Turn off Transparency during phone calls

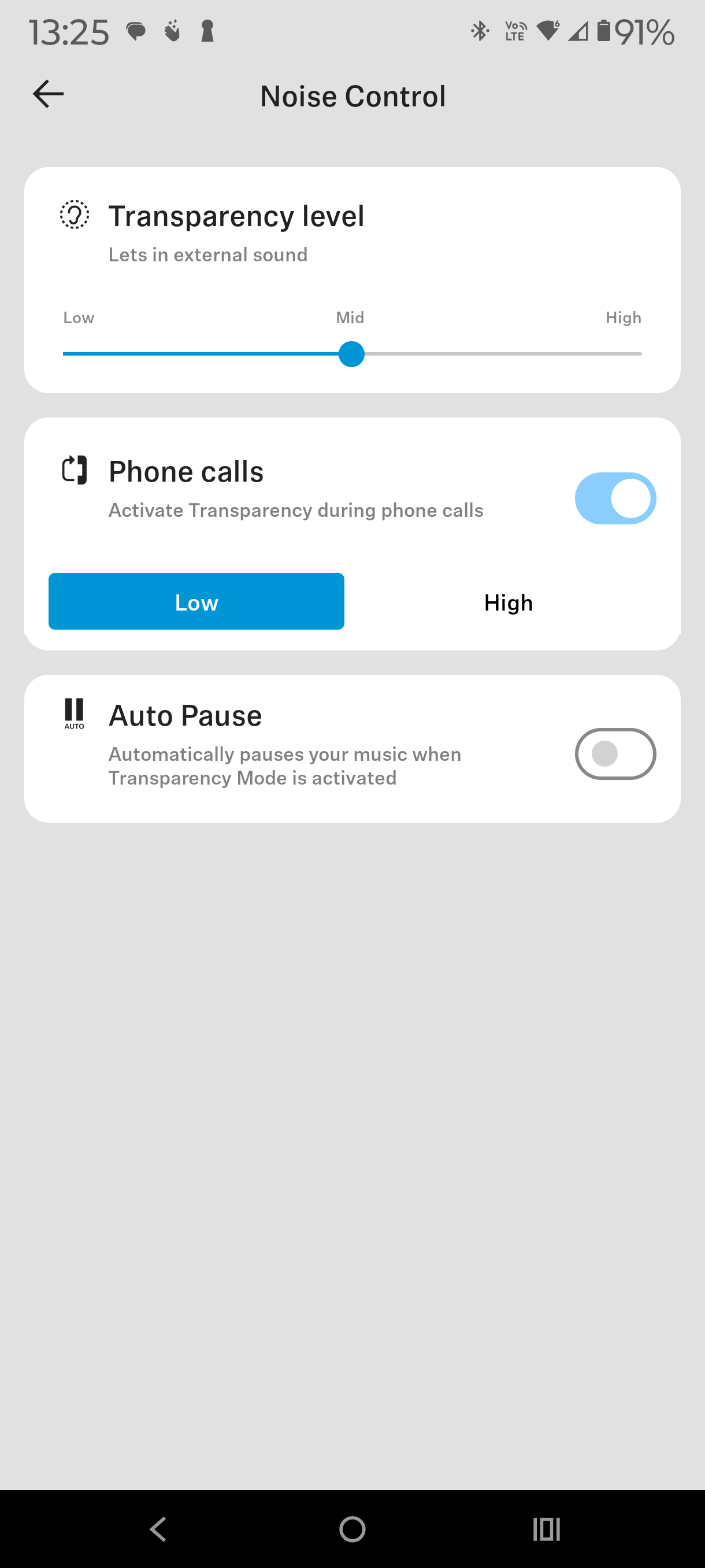click(x=615, y=498)
